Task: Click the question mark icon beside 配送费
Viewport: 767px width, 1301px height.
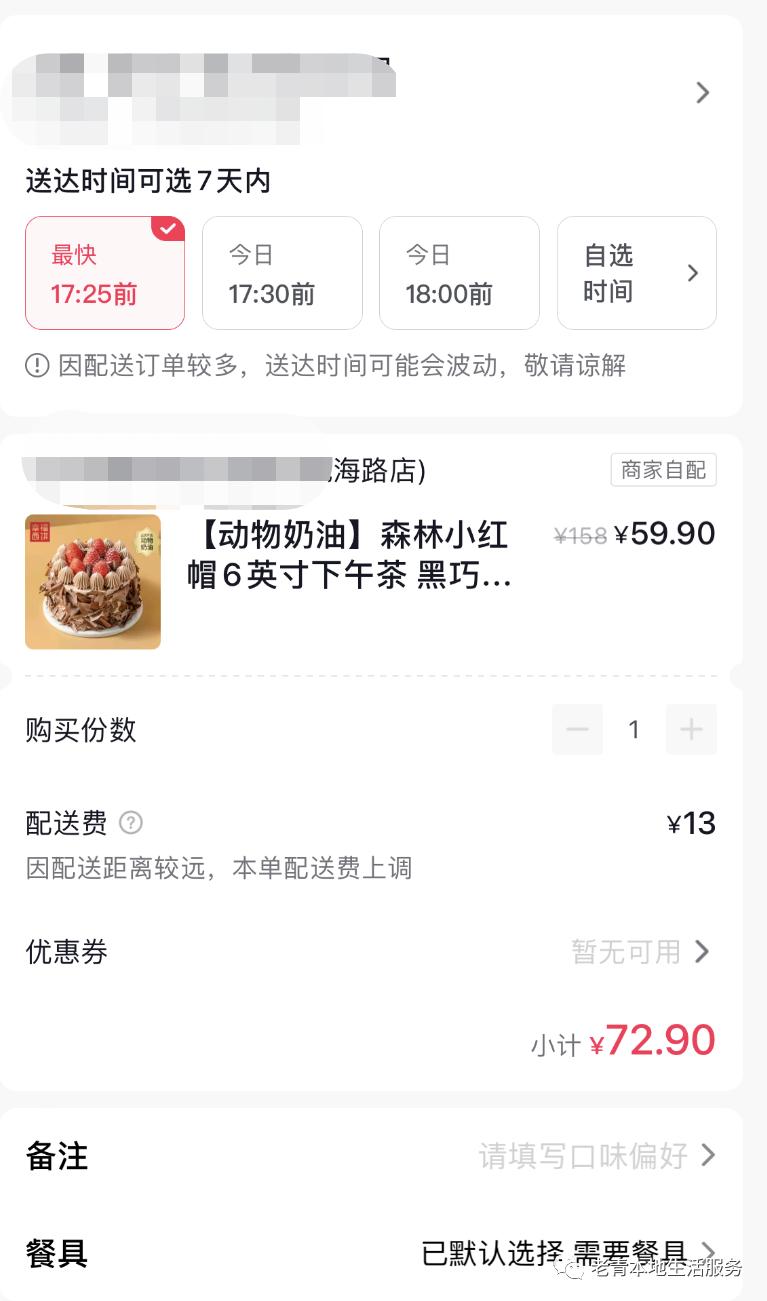Action: [x=131, y=823]
